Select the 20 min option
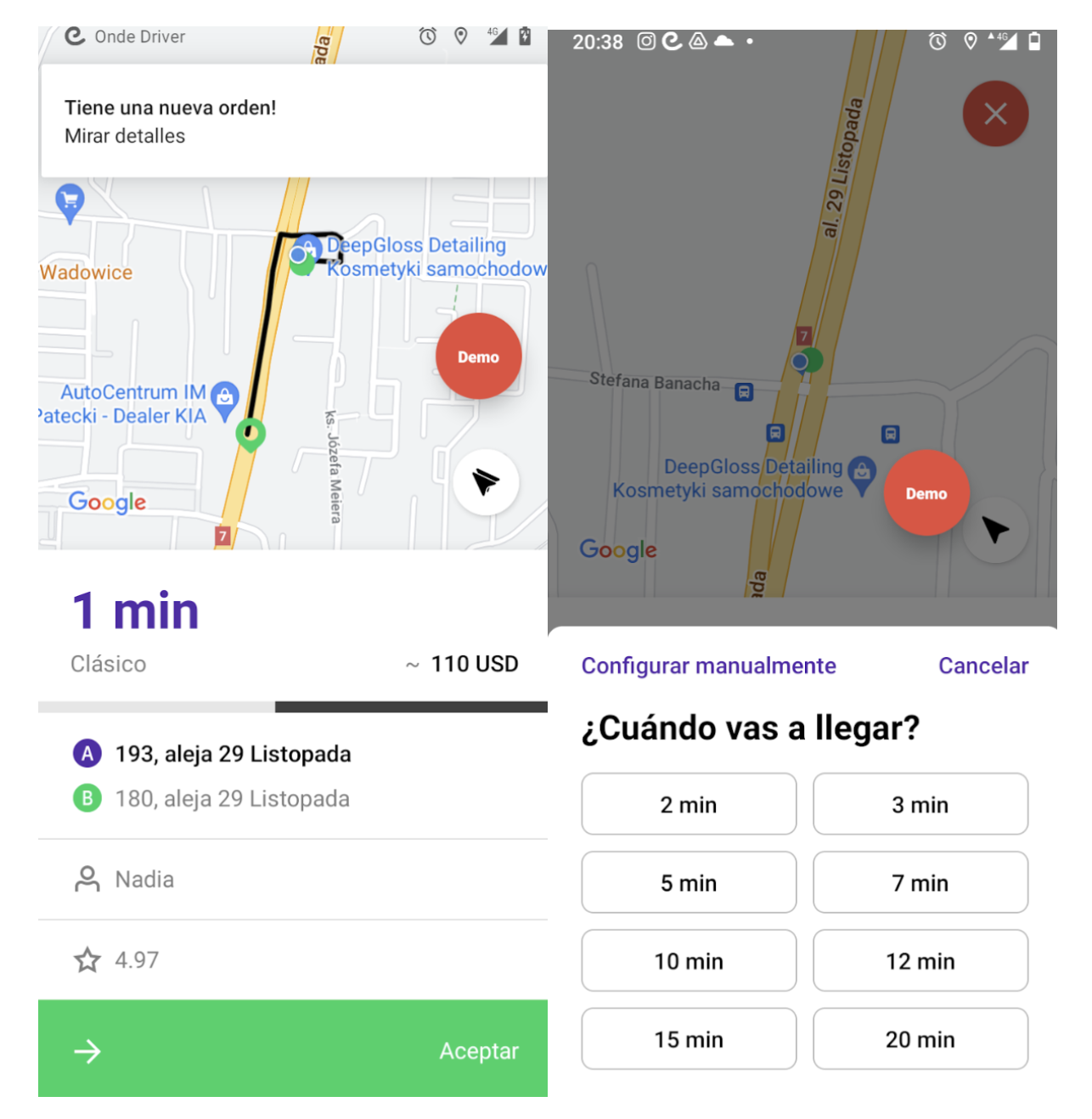Image resolution: width=1092 pixels, height=1119 pixels. click(920, 1039)
